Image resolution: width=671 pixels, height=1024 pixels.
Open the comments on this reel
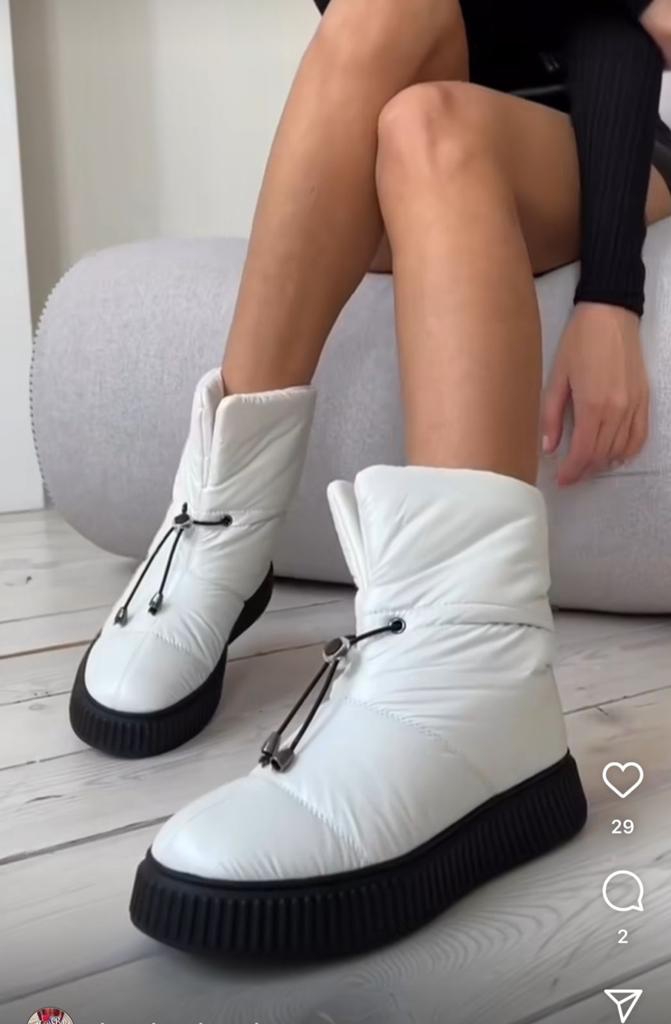coord(622,891)
